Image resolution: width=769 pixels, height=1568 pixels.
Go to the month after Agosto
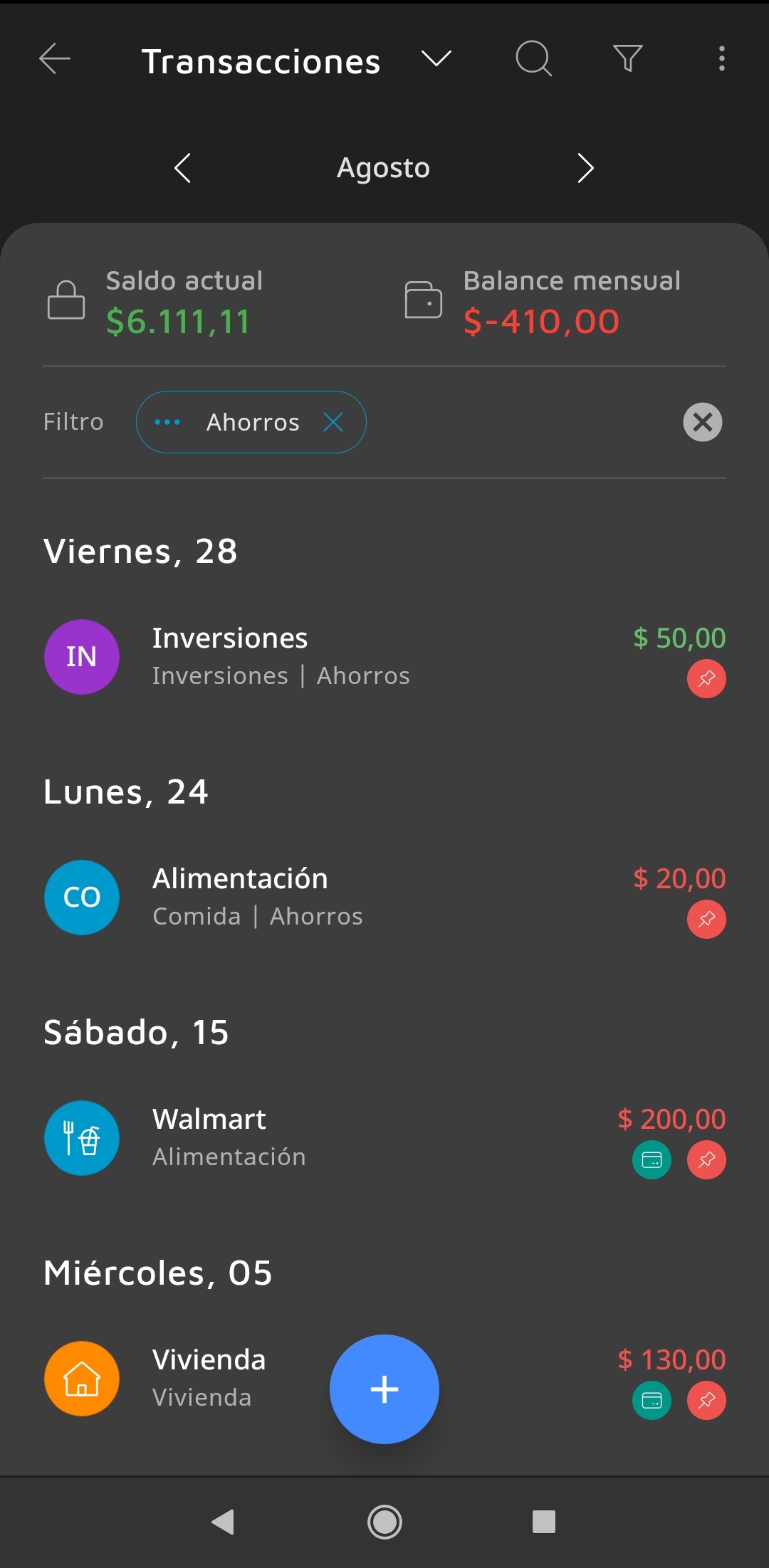[585, 168]
